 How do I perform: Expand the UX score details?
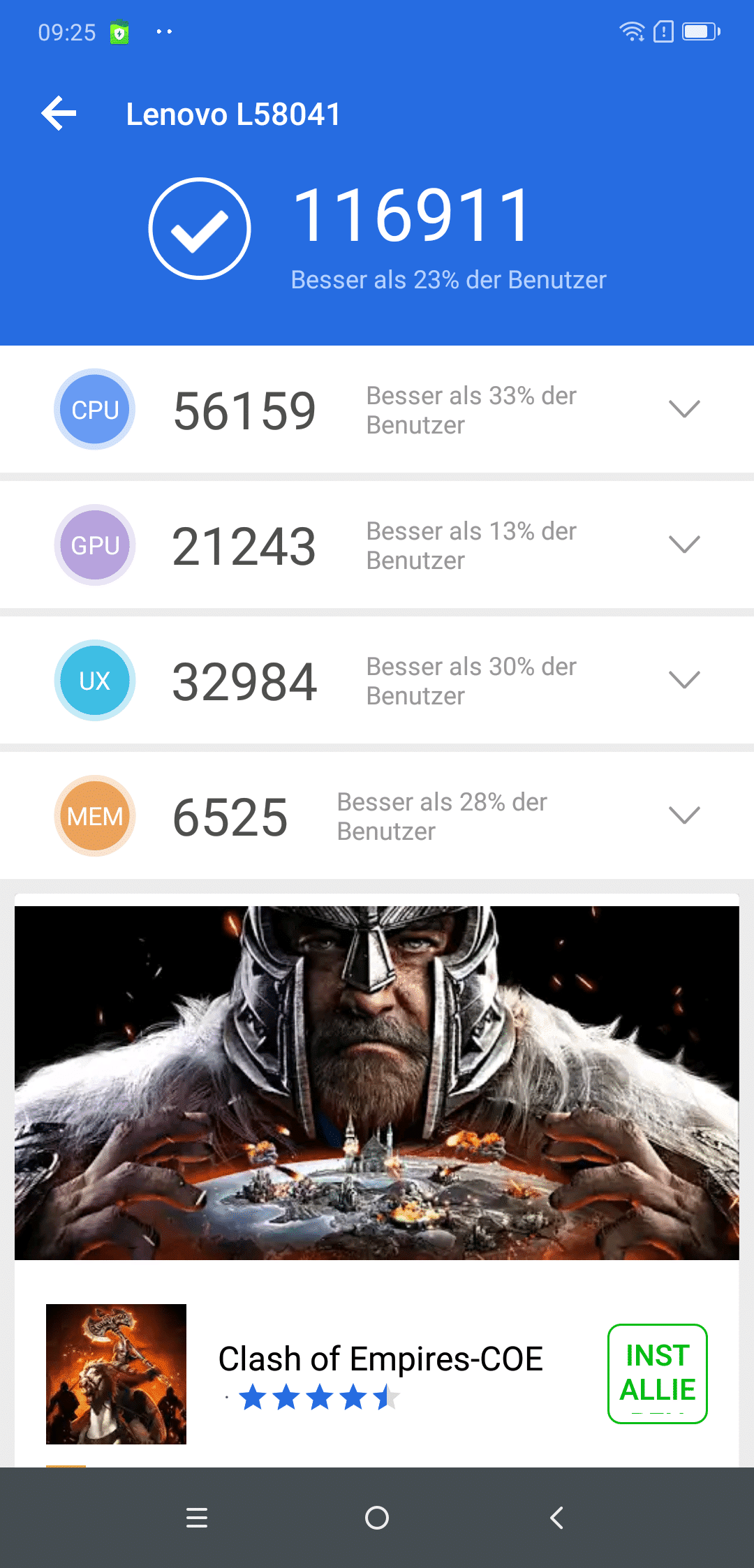[x=684, y=680]
